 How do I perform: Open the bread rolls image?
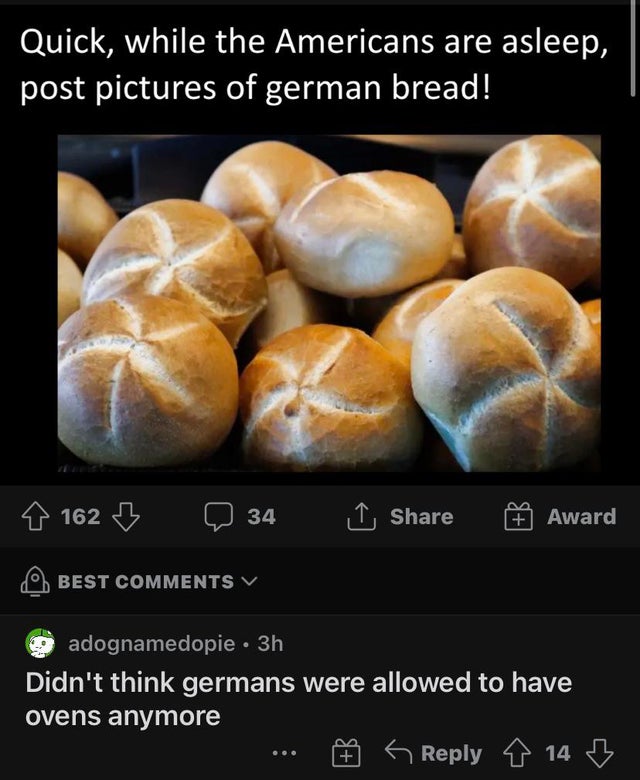point(329,303)
